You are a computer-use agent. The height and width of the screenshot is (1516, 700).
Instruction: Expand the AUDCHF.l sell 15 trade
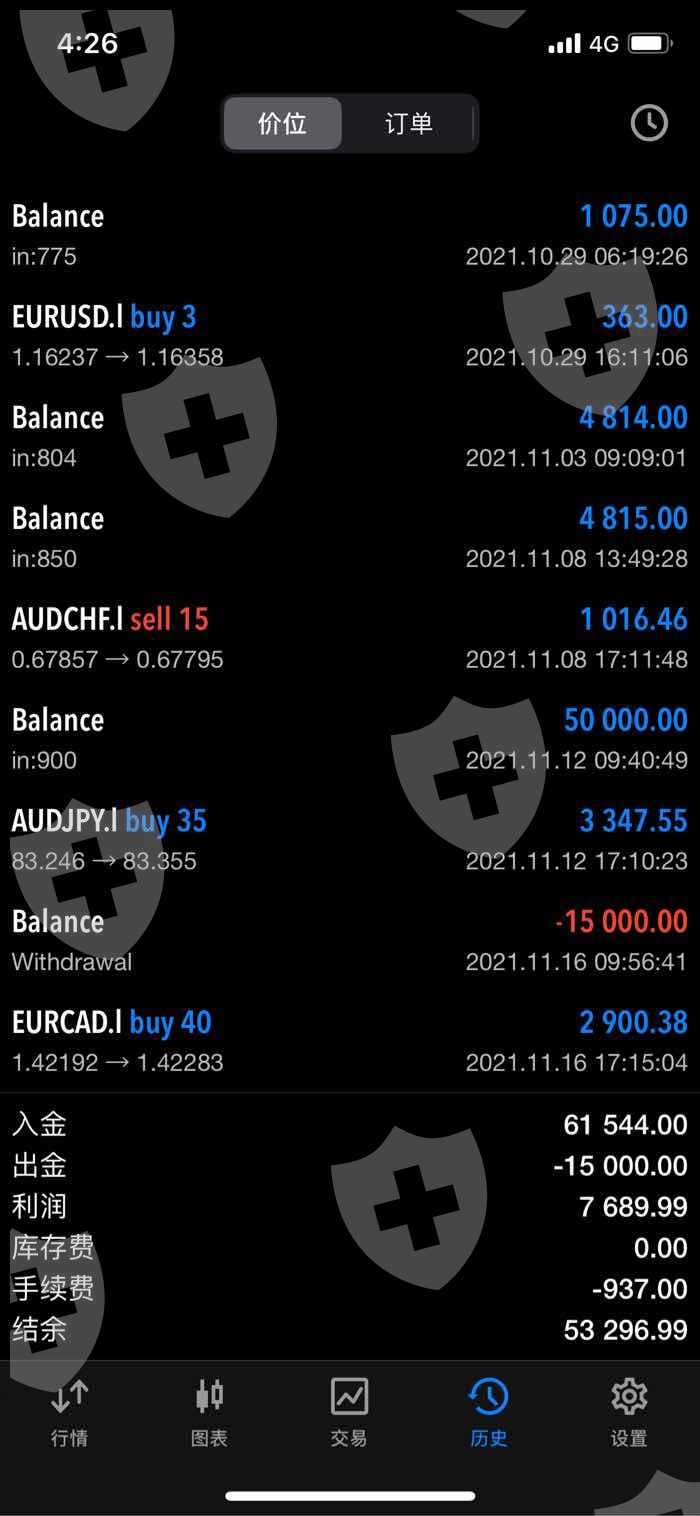[349, 638]
